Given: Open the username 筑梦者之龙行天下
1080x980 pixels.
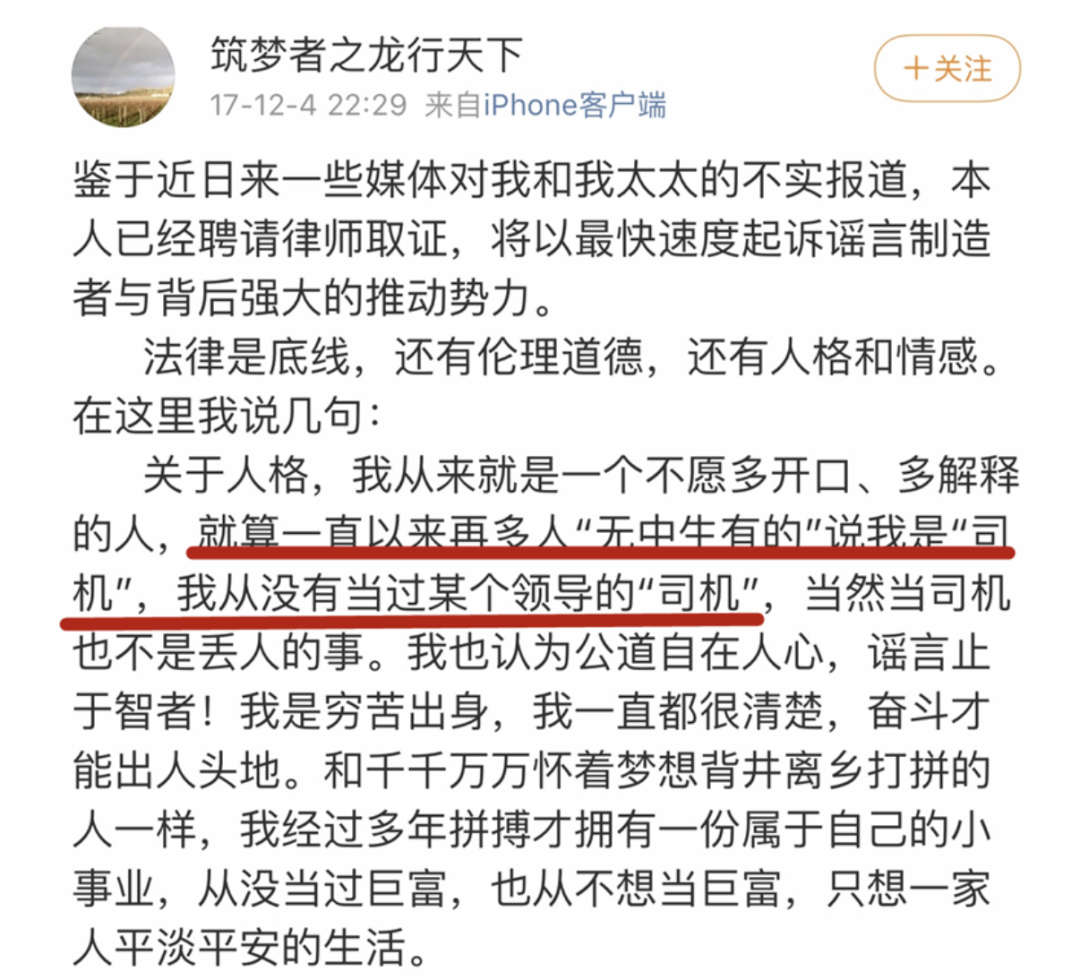Looking at the screenshot, I should 366,53.
